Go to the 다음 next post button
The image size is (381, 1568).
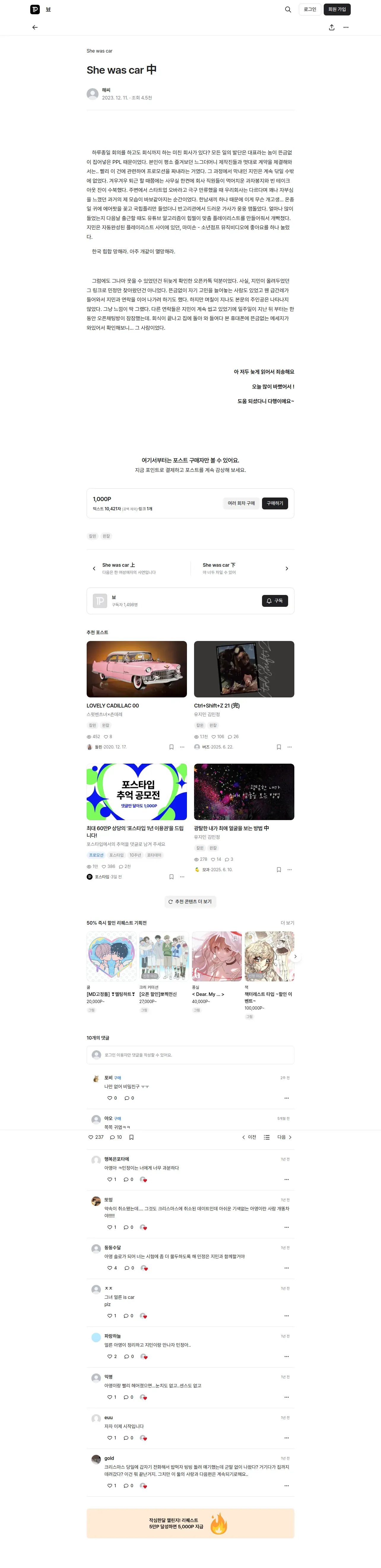coord(284,1136)
